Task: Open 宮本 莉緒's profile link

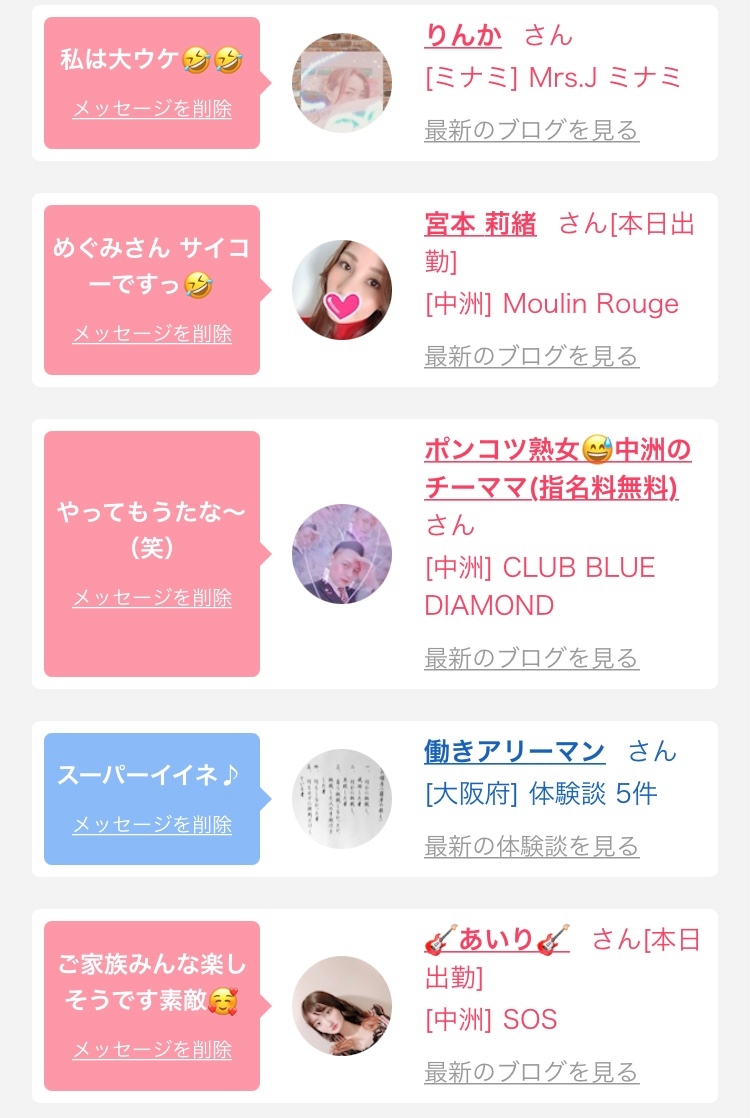Action: (481, 224)
